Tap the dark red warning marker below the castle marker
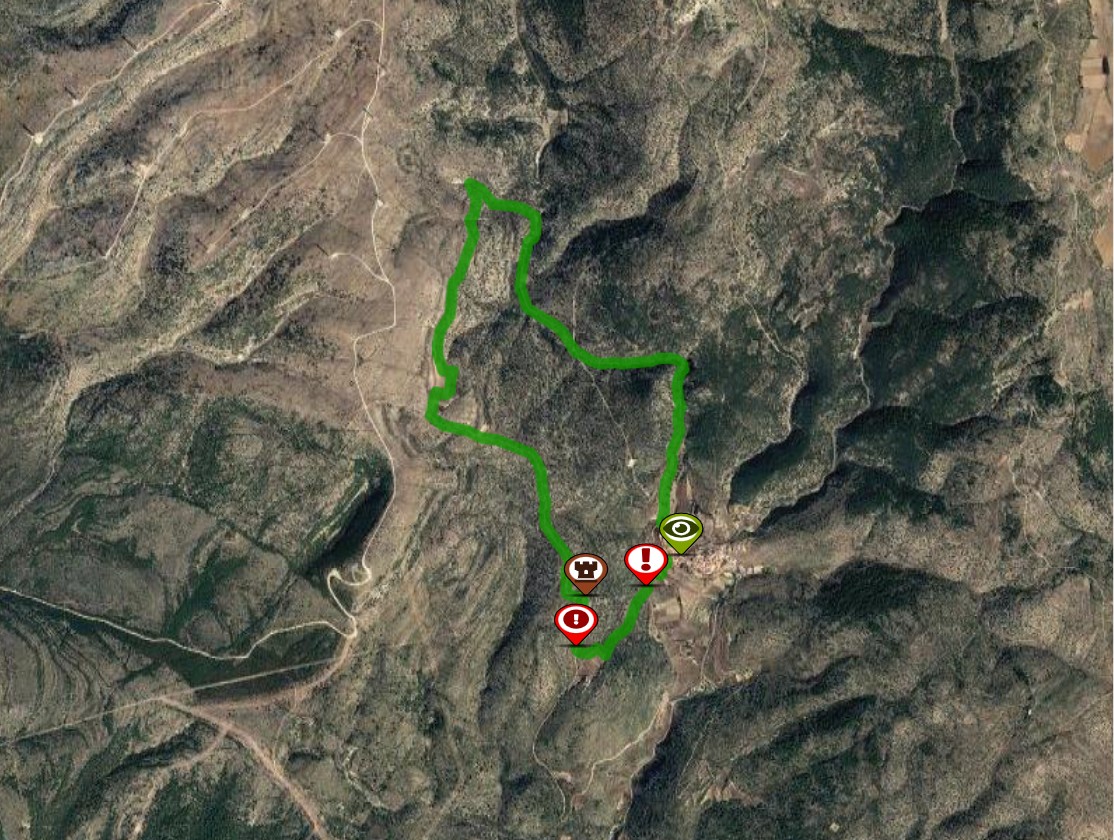This screenshot has width=1114, height=840. pos(576,621)
